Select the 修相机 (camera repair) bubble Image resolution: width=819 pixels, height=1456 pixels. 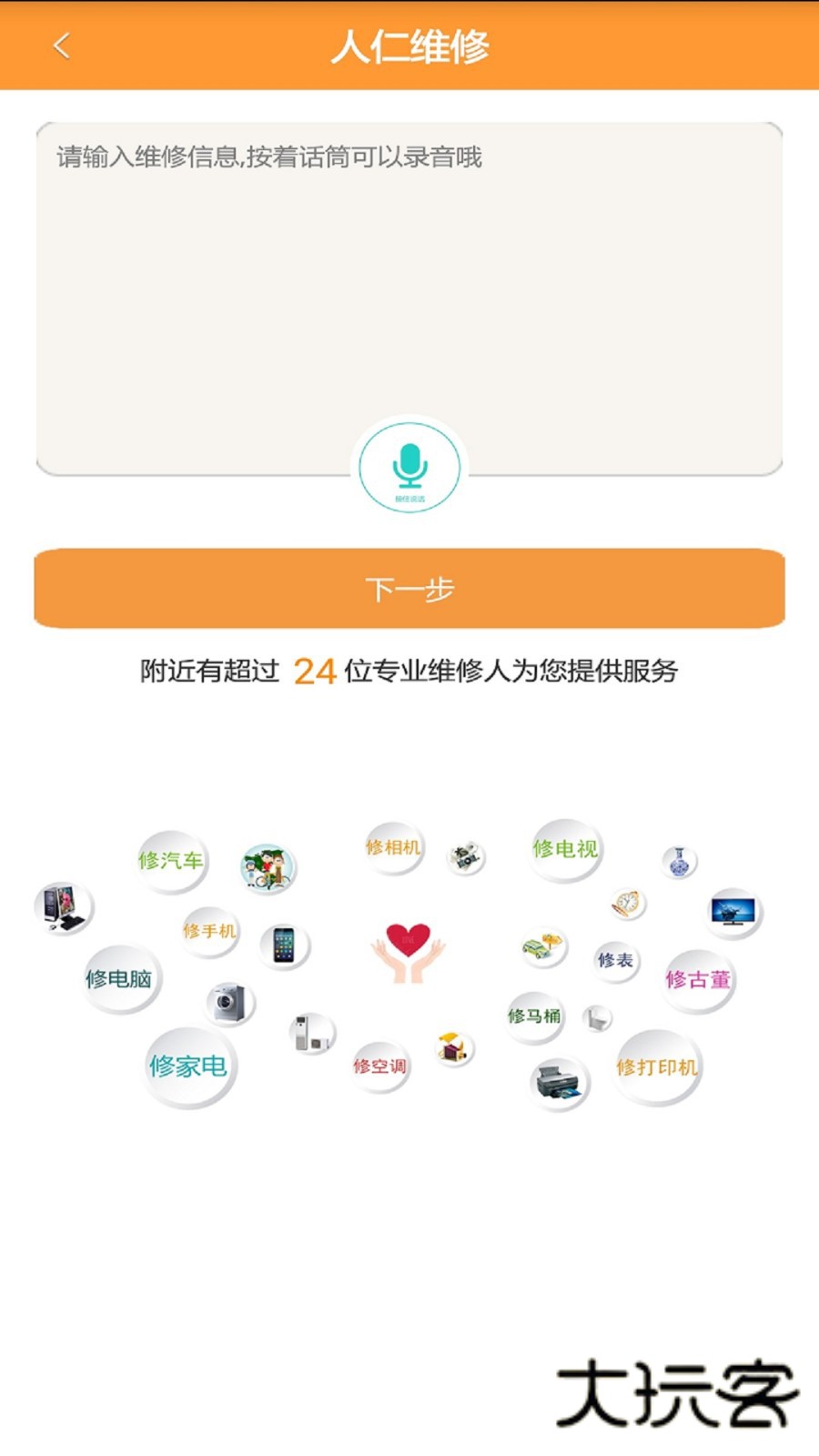click(x=393, y=846)
